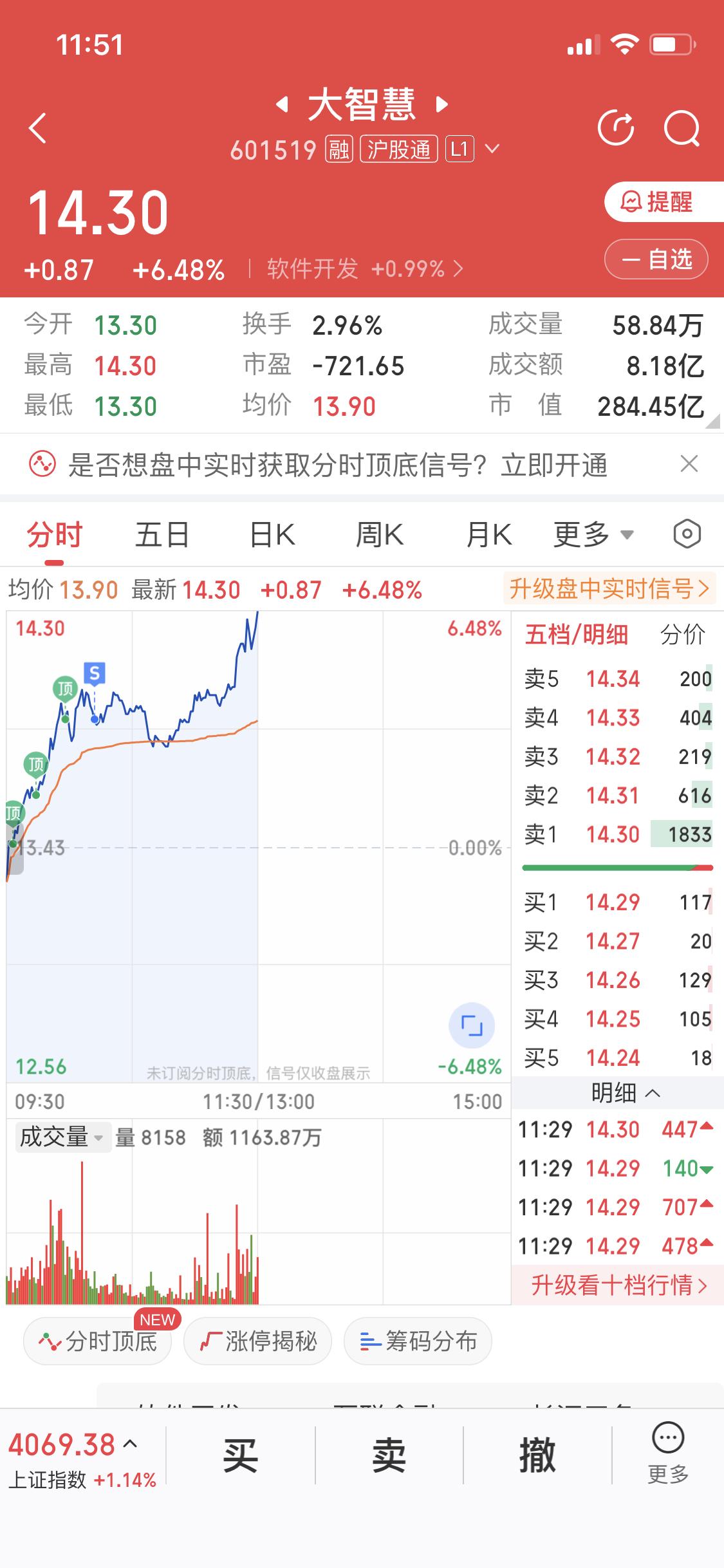This screenshot has width=724, height=1568.
Task: Refresh the quote with the circular refresh icon
Action: point(617,127)
